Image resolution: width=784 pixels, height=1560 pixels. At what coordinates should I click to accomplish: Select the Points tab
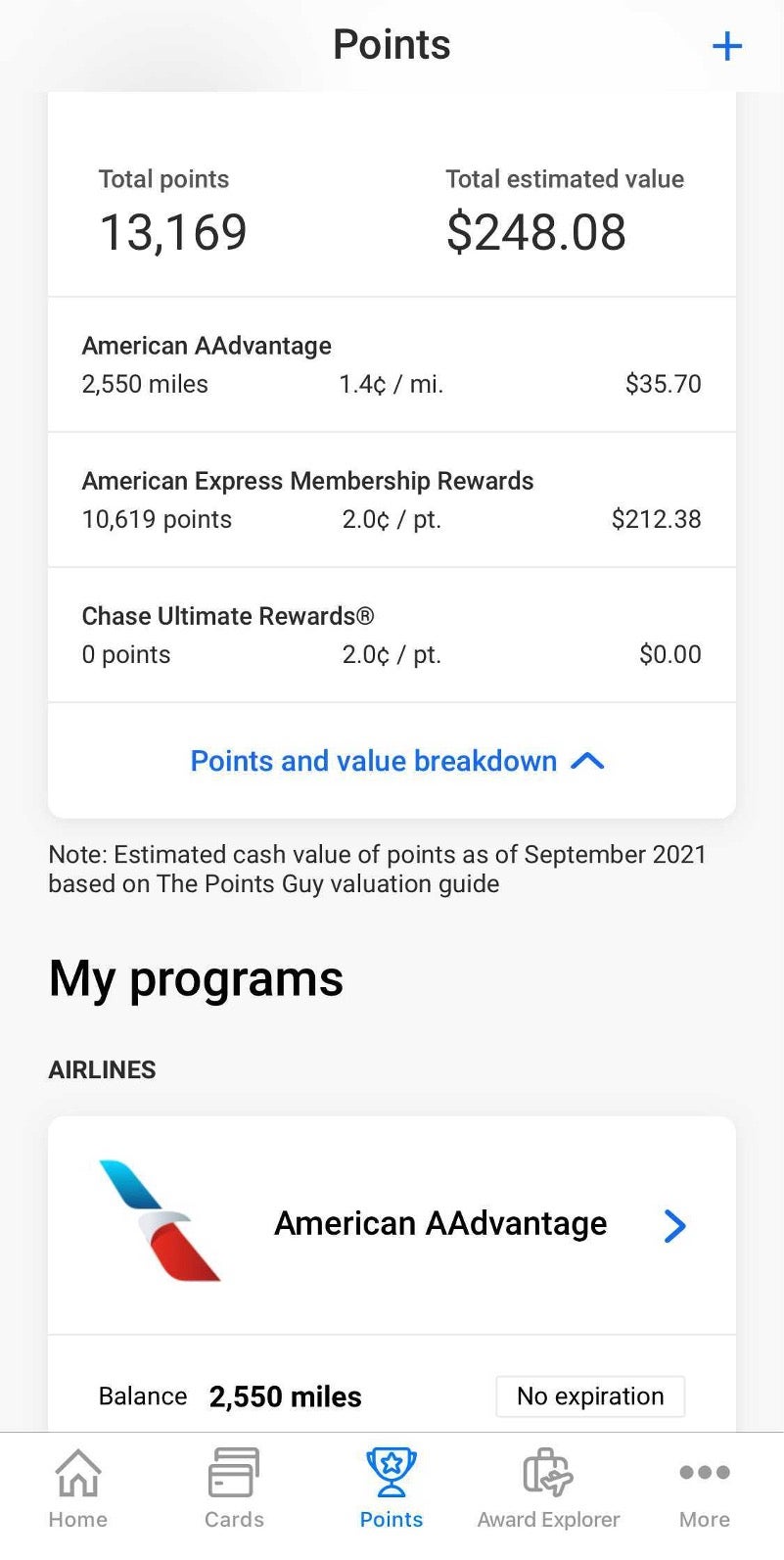click(x=392, y=1489)
